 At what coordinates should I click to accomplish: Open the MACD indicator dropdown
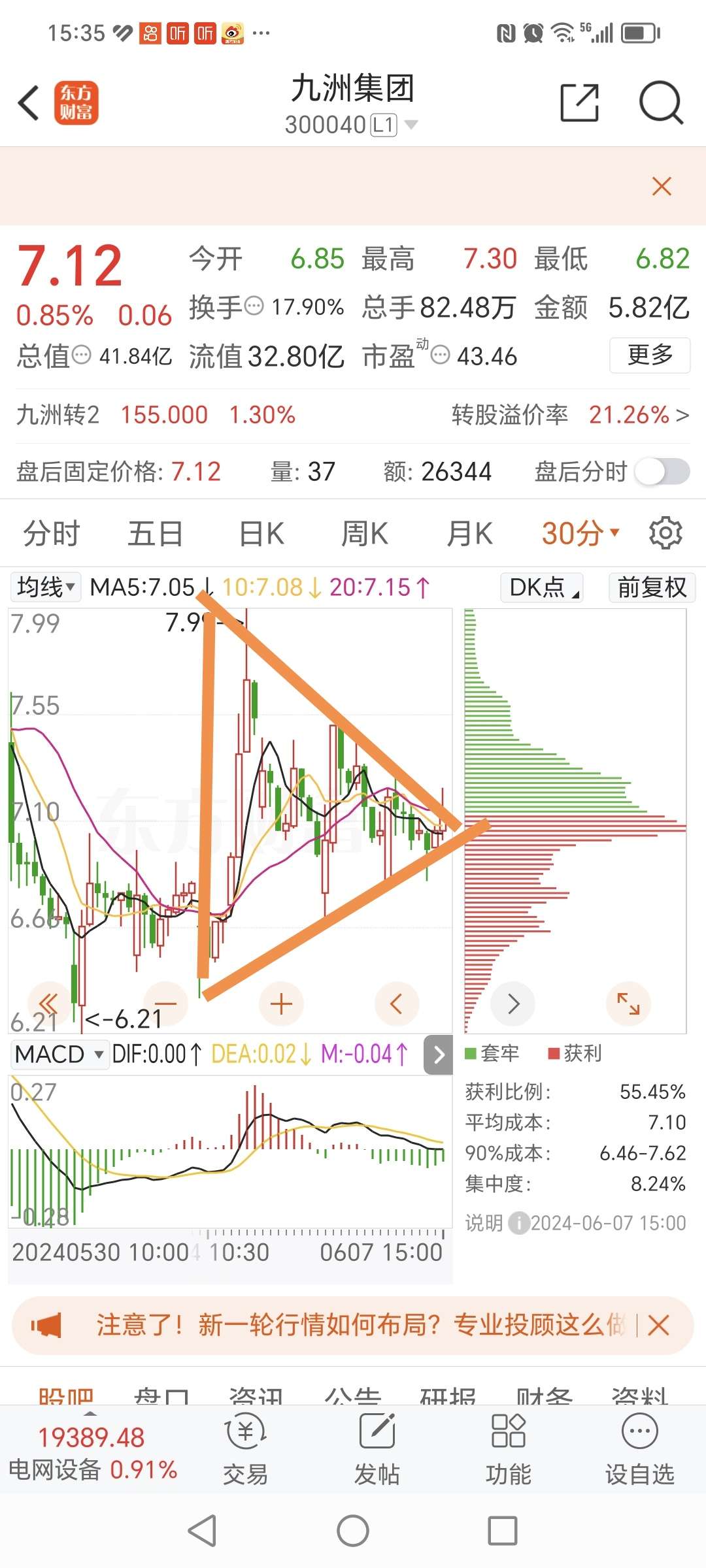coord(59,1054)
